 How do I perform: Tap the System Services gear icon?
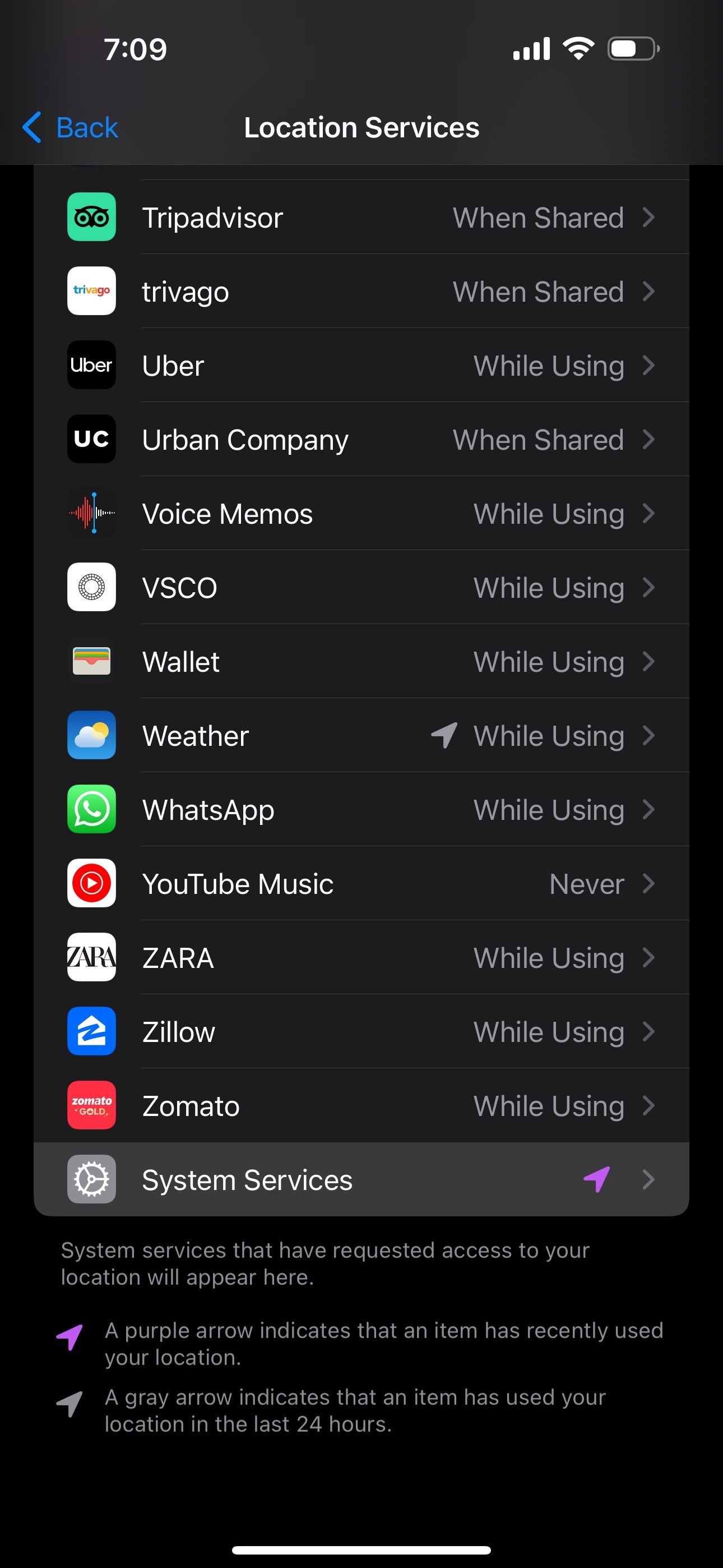pos(91,1179)
